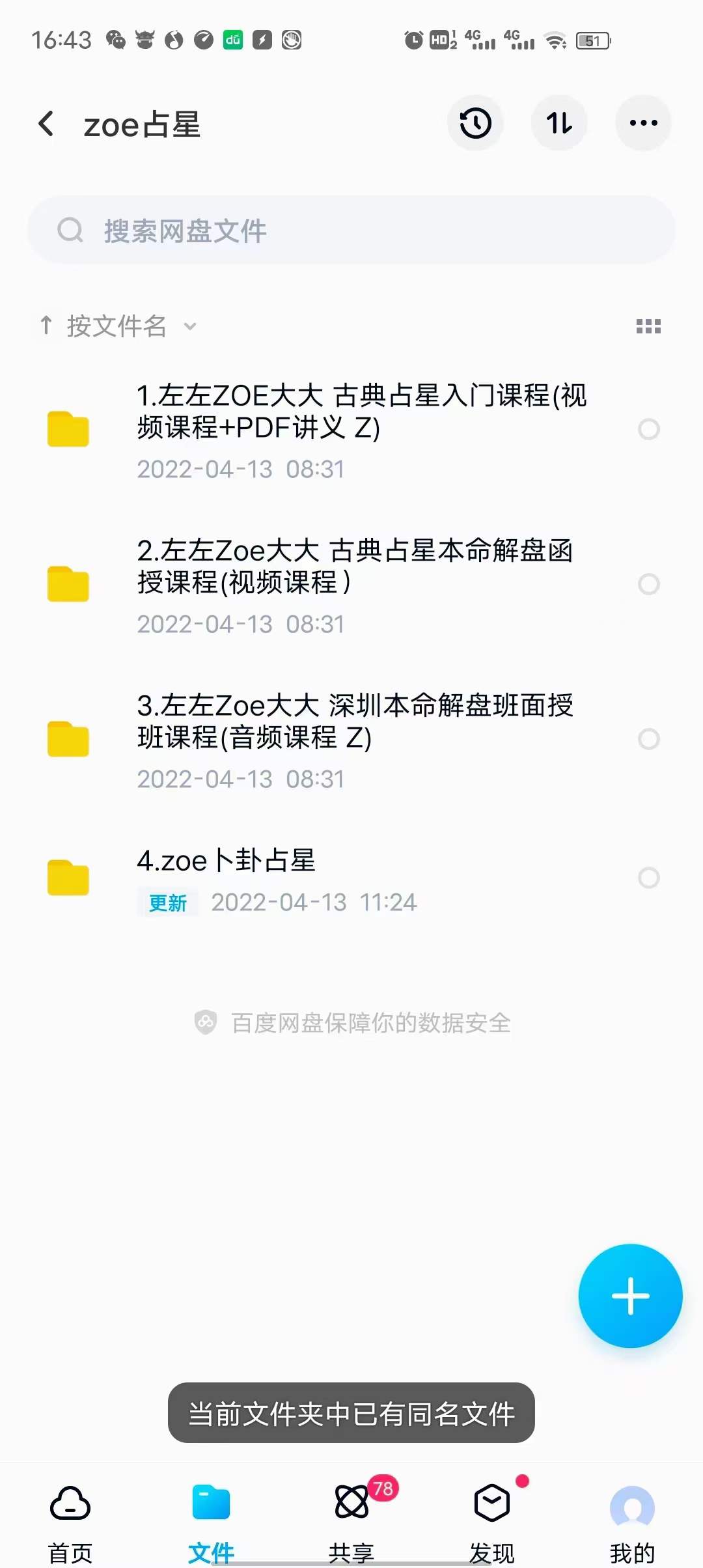Select the 4.zoe卜卦占星 folder checkbox
The image size is (703, 1568).
[x=649, y=878]
